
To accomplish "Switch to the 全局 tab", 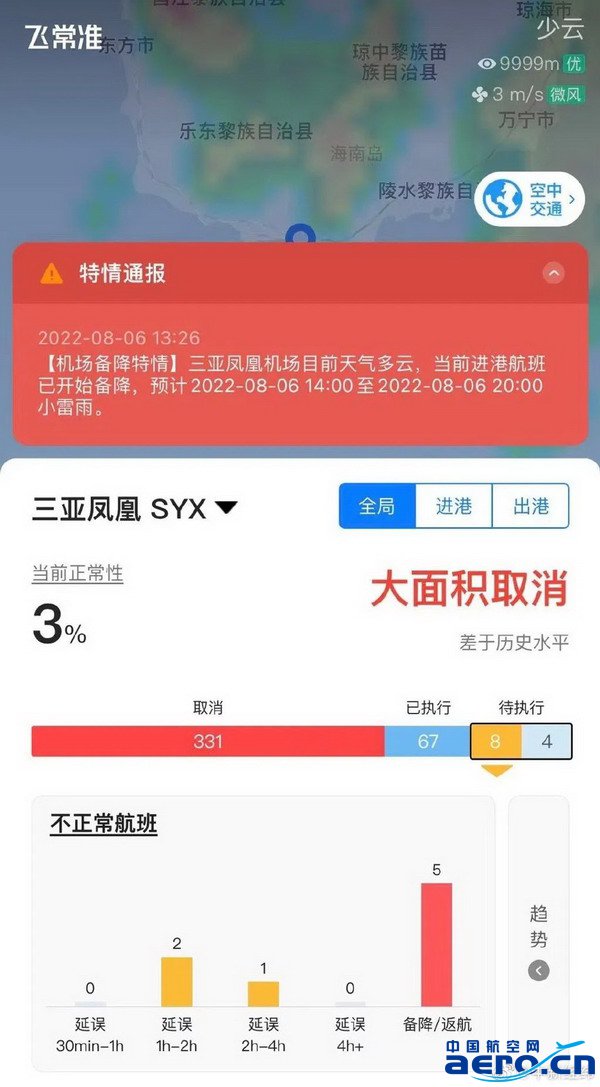I will [377, 506].
